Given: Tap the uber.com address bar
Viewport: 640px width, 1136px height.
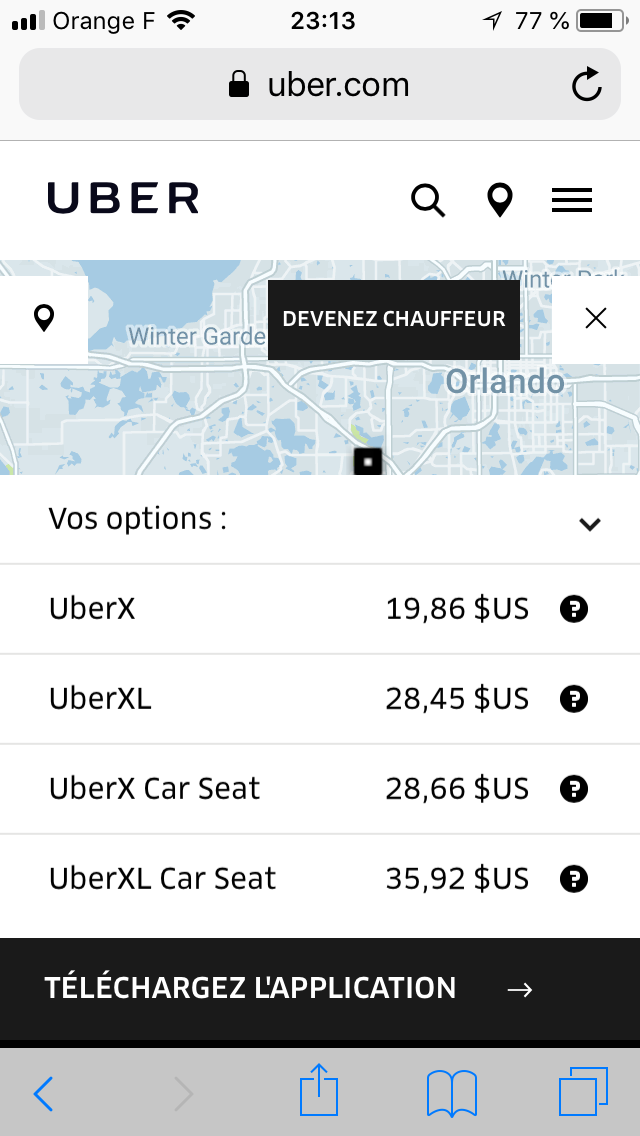Looking at the screenshot, I should pyautogui.click(x=320, y=84).
